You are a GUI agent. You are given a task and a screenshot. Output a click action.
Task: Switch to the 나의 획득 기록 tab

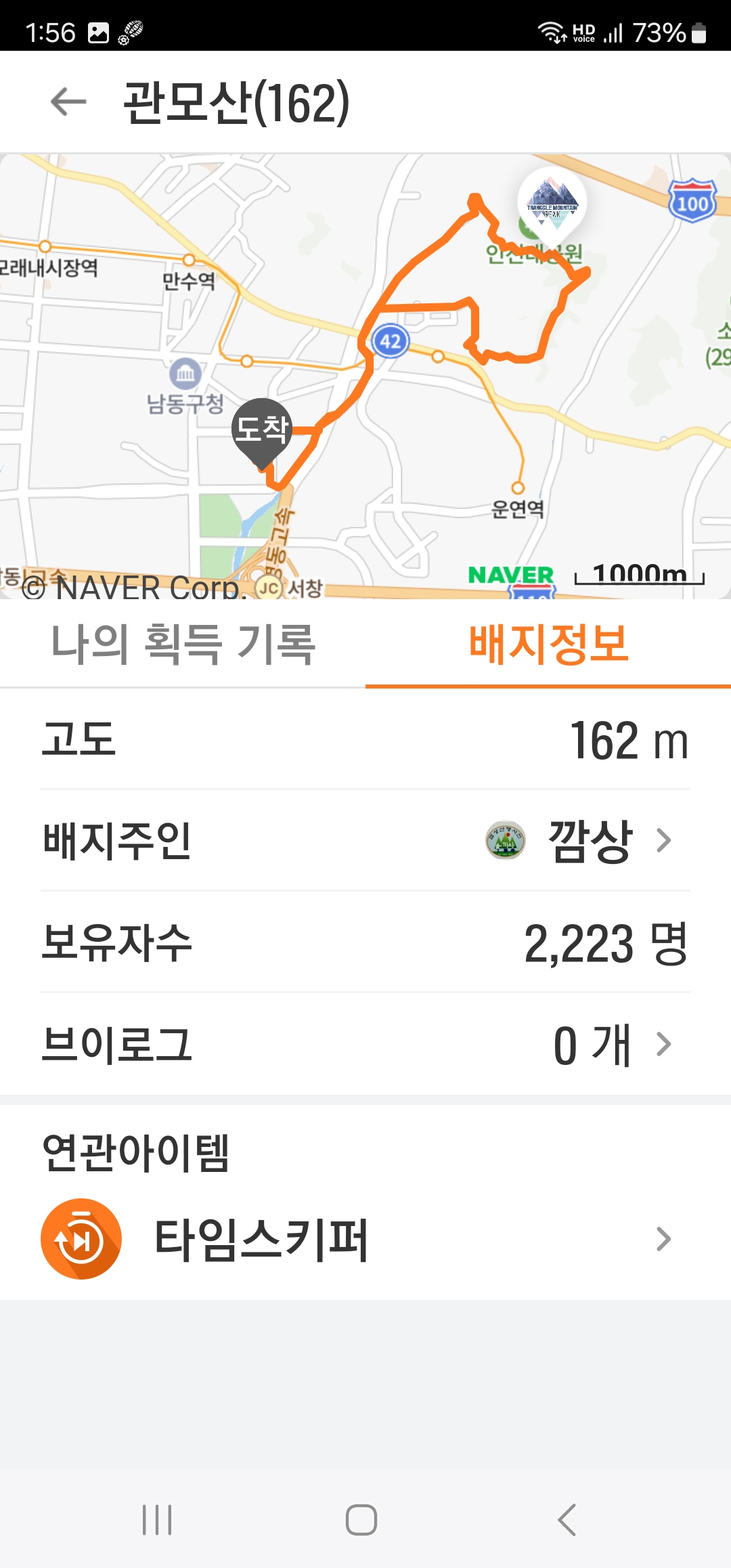coord(183,644)
